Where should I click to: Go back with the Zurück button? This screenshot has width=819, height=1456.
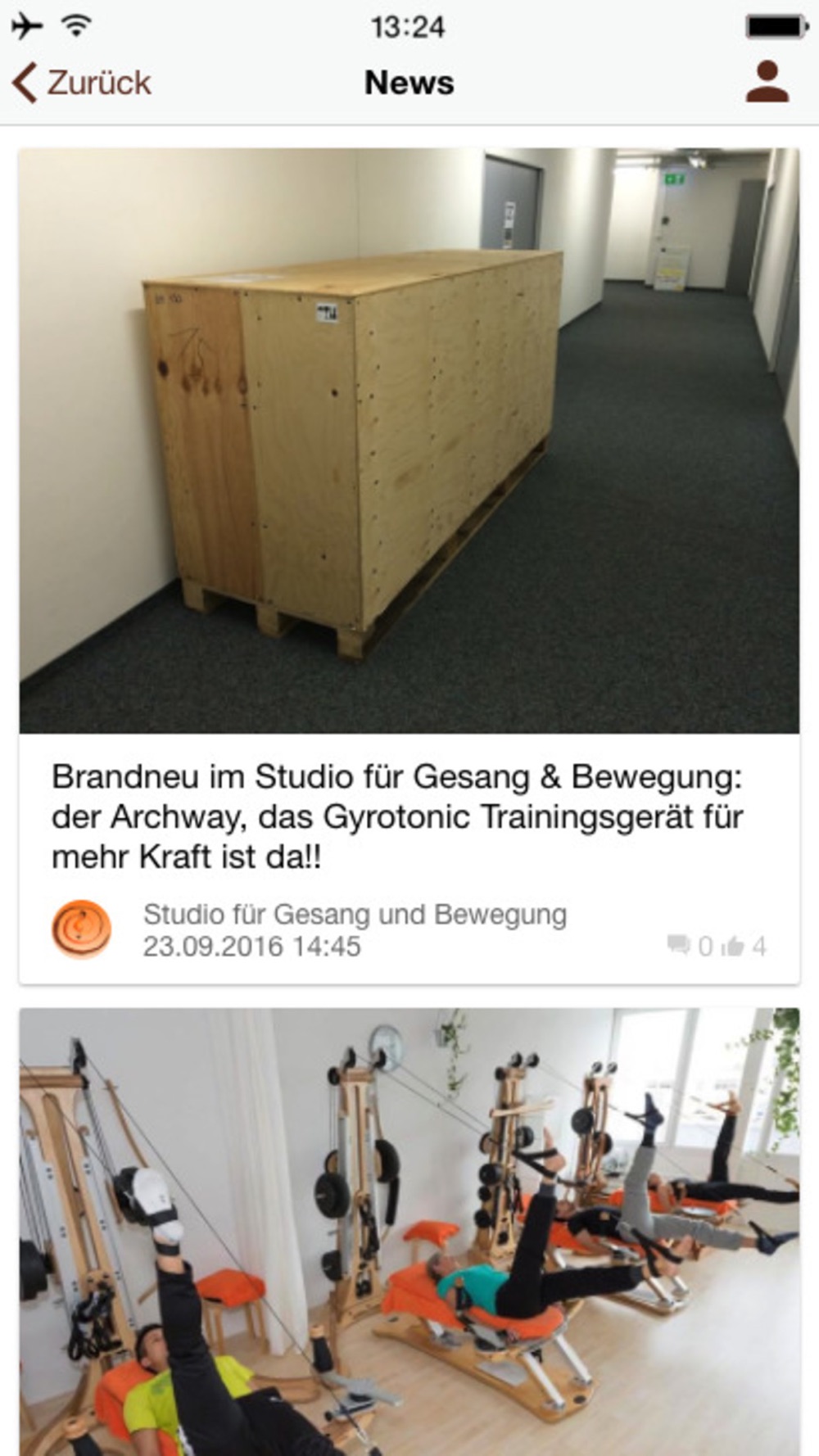coord(82,83)
